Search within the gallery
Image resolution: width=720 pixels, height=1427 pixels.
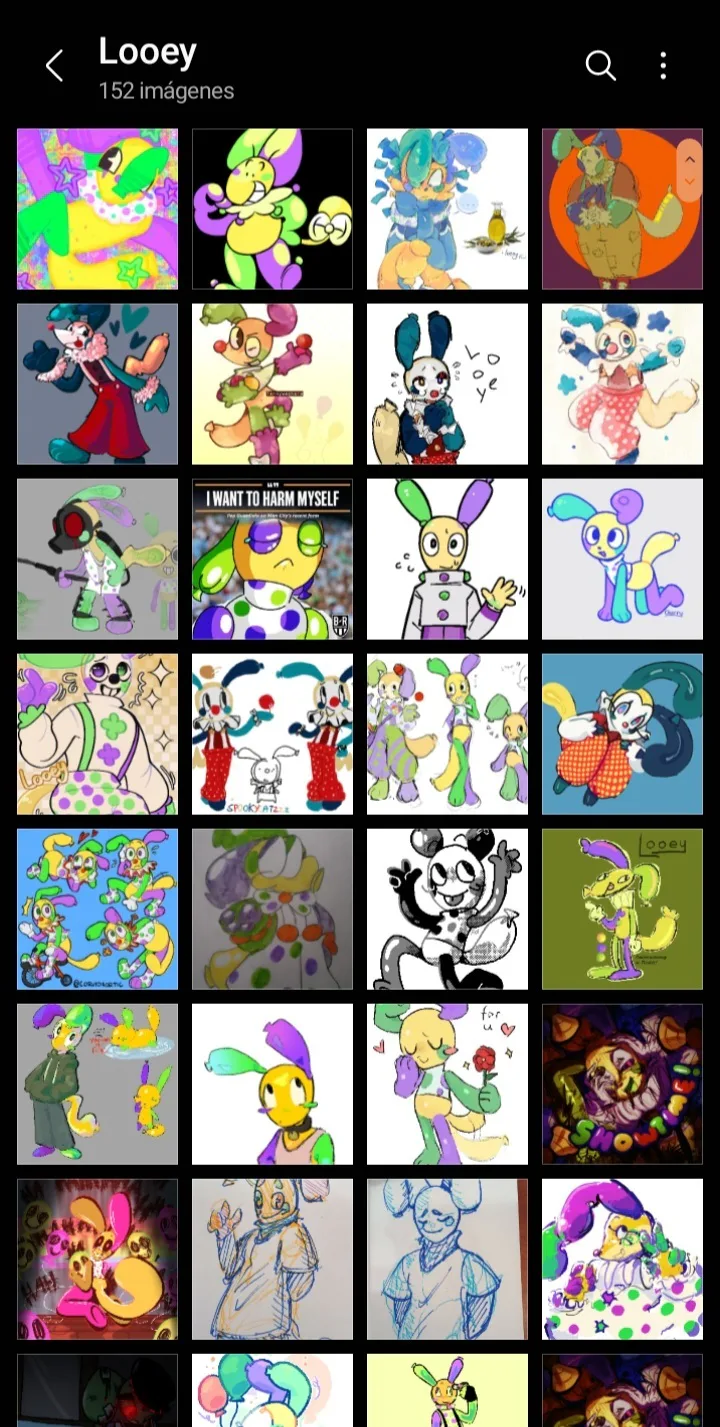point(600,66)
